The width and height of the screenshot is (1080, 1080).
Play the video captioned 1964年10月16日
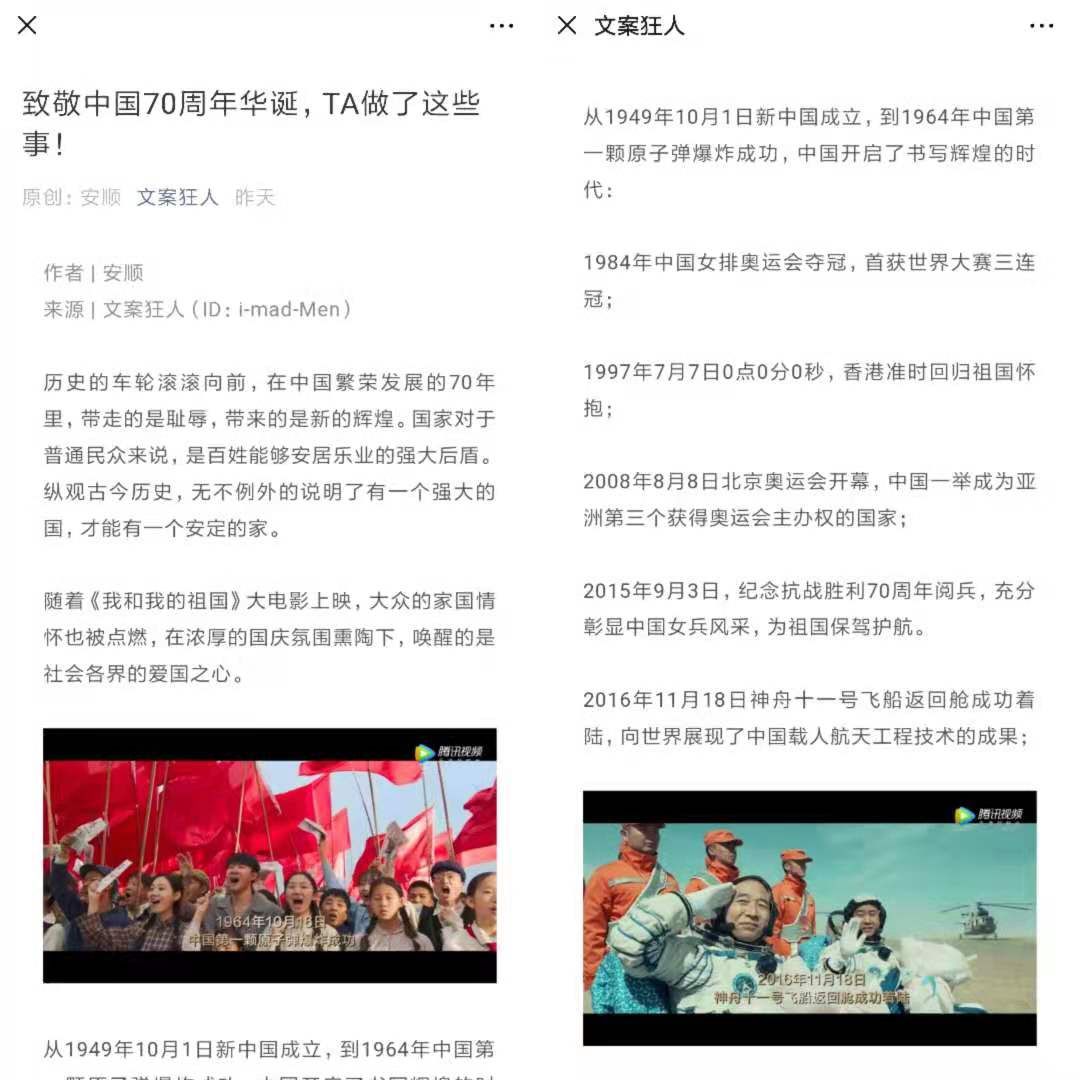[269, 855]
